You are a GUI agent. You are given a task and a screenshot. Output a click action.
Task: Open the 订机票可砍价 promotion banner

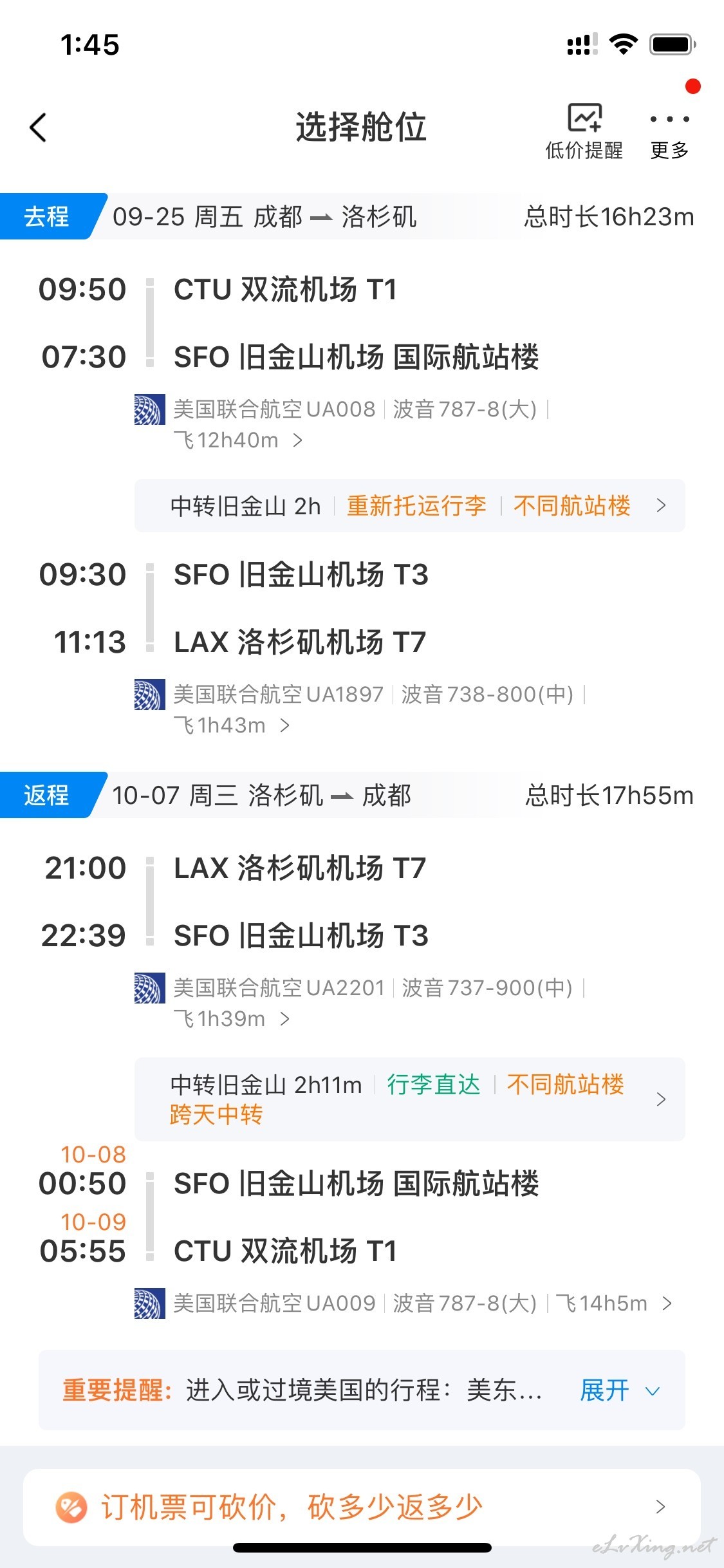(x=362, y=1507)
